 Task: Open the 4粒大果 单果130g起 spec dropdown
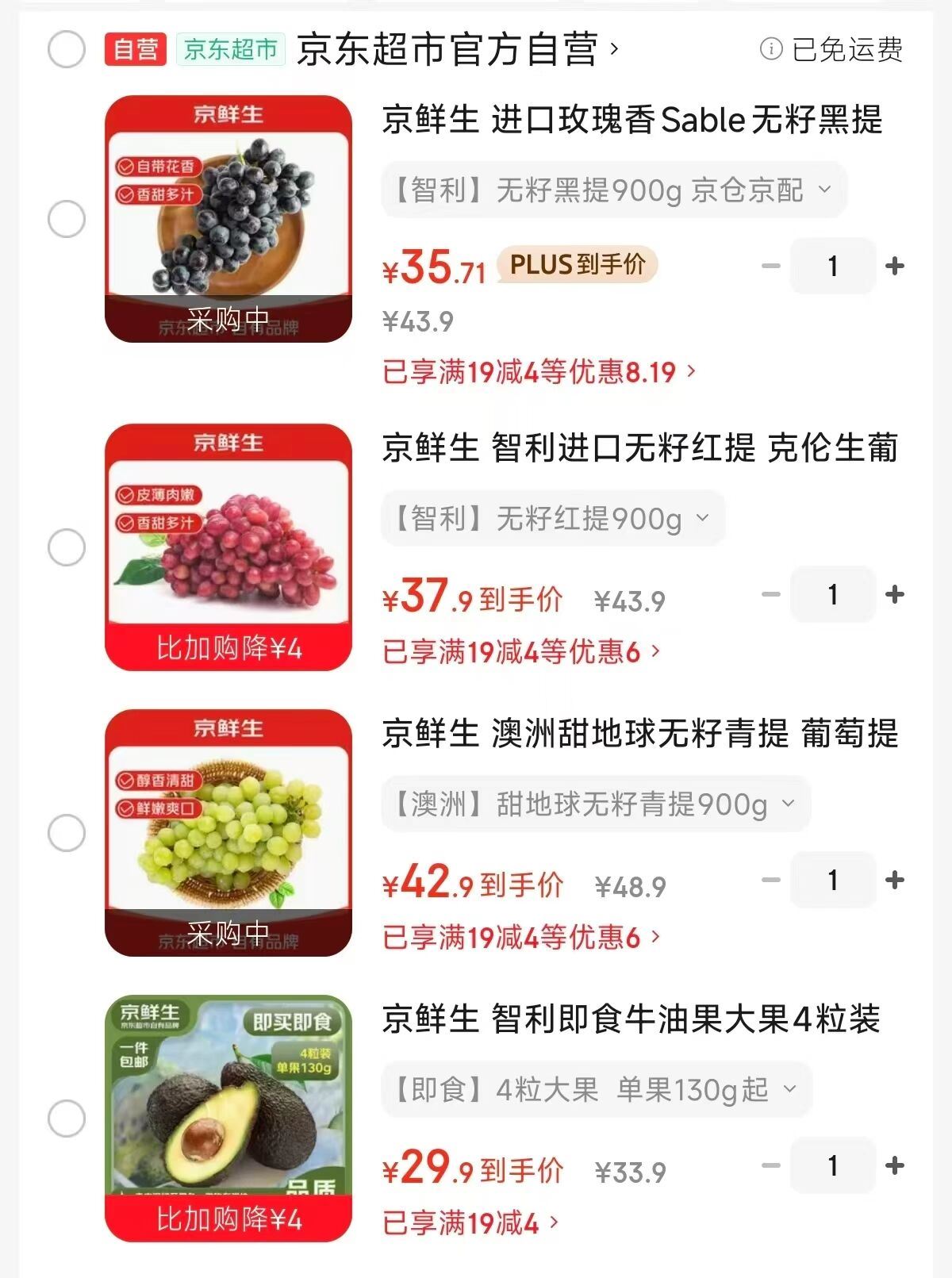point(597,1090)
